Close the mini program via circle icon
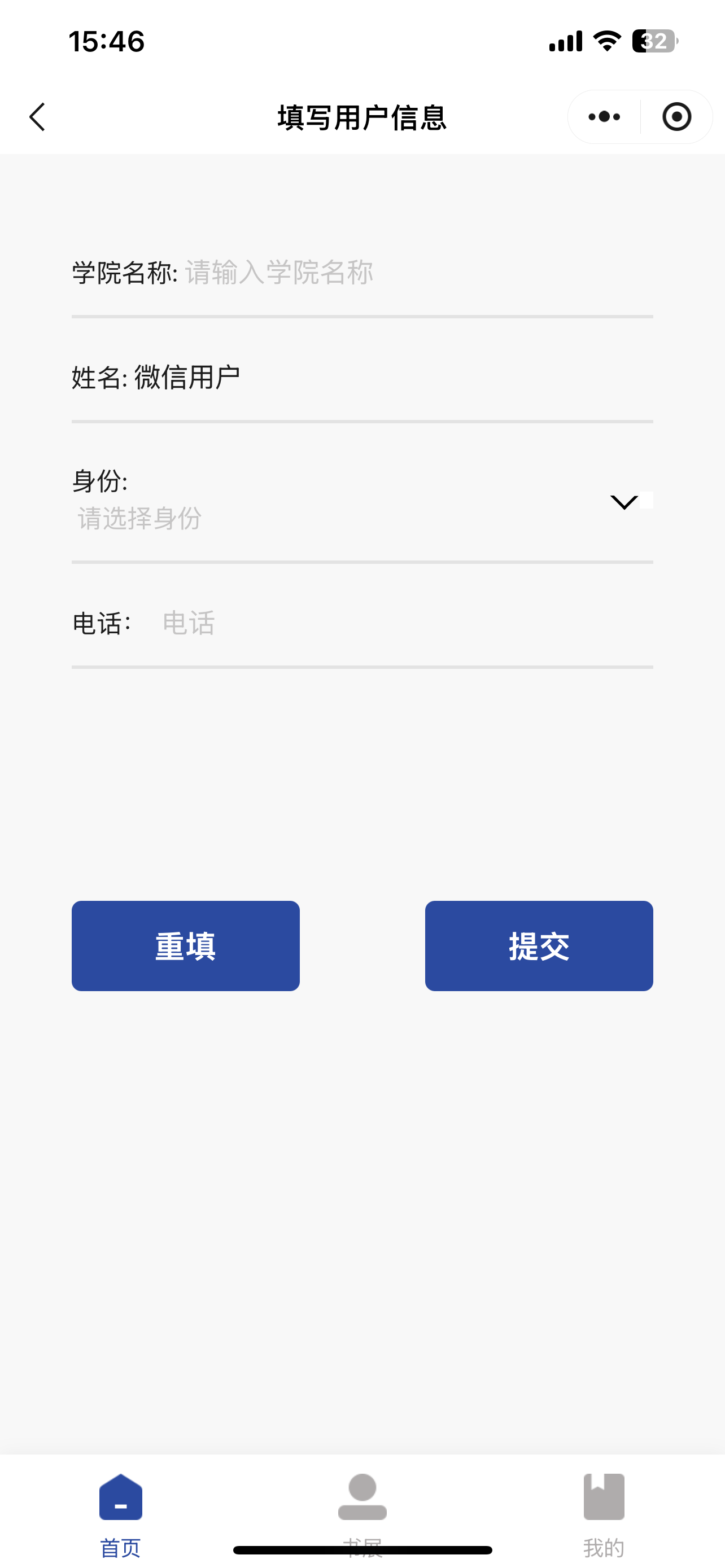Screen dimensions: 725x1568 coord(676,117)
